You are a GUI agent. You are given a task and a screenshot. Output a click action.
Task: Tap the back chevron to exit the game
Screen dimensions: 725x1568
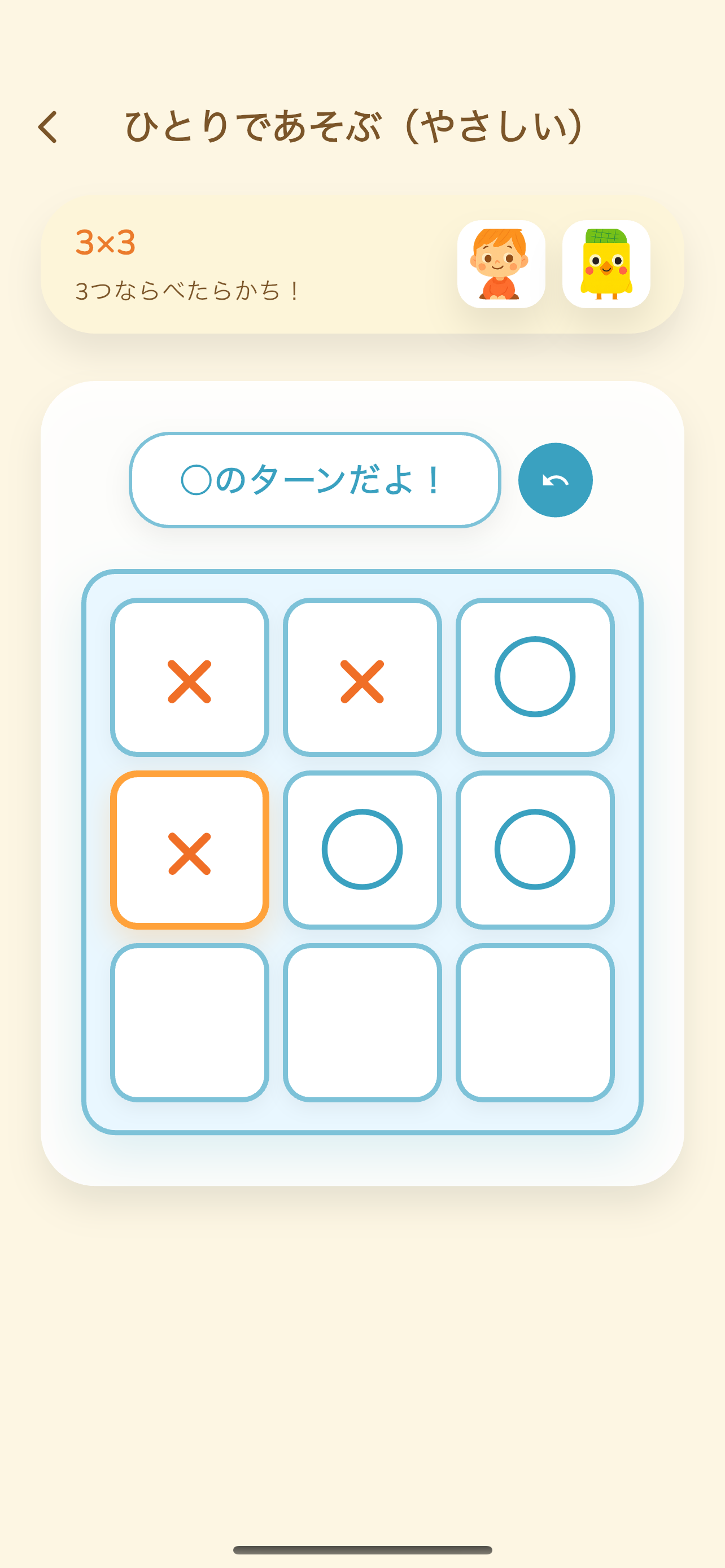pyautogui.click(x=49, y=126)
